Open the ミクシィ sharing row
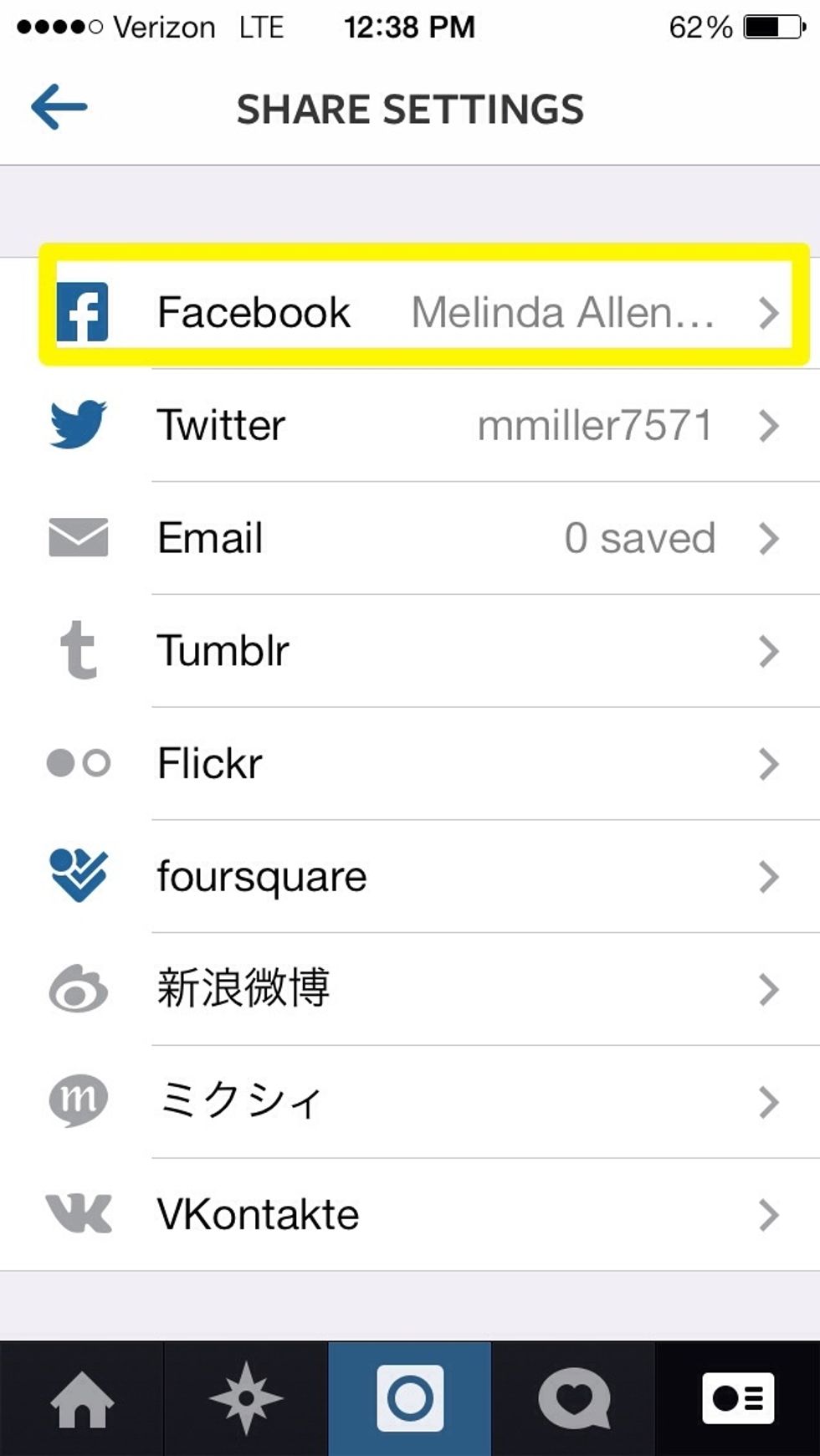 (410, 1102)
